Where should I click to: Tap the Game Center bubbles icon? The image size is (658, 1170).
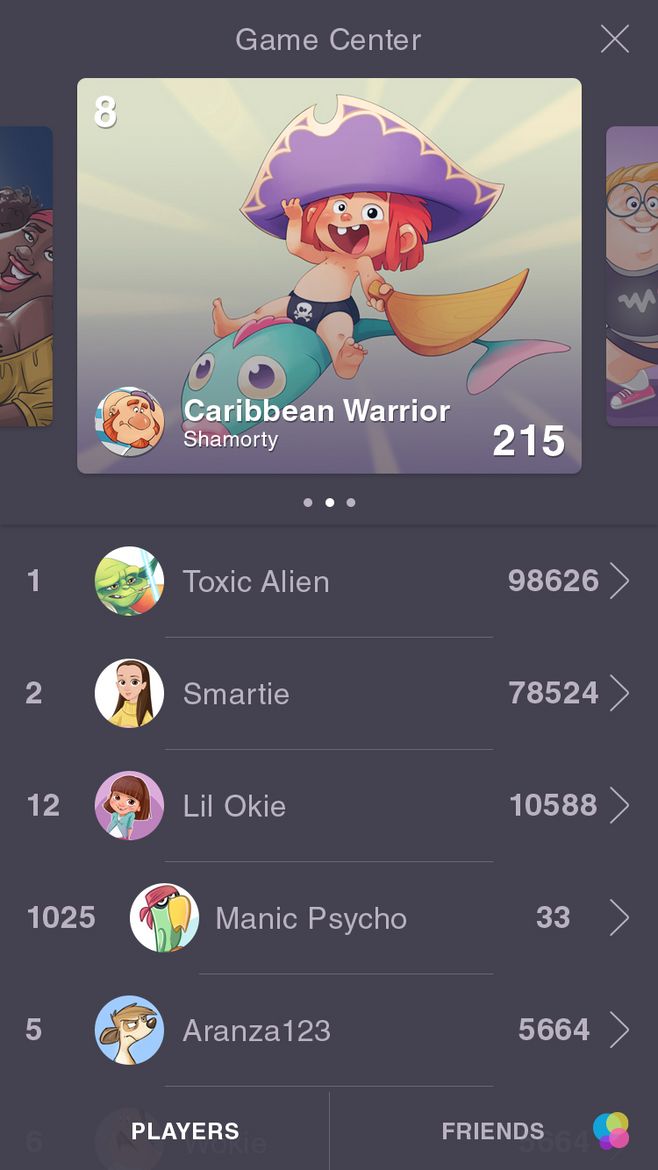(x=611, y=1131)
